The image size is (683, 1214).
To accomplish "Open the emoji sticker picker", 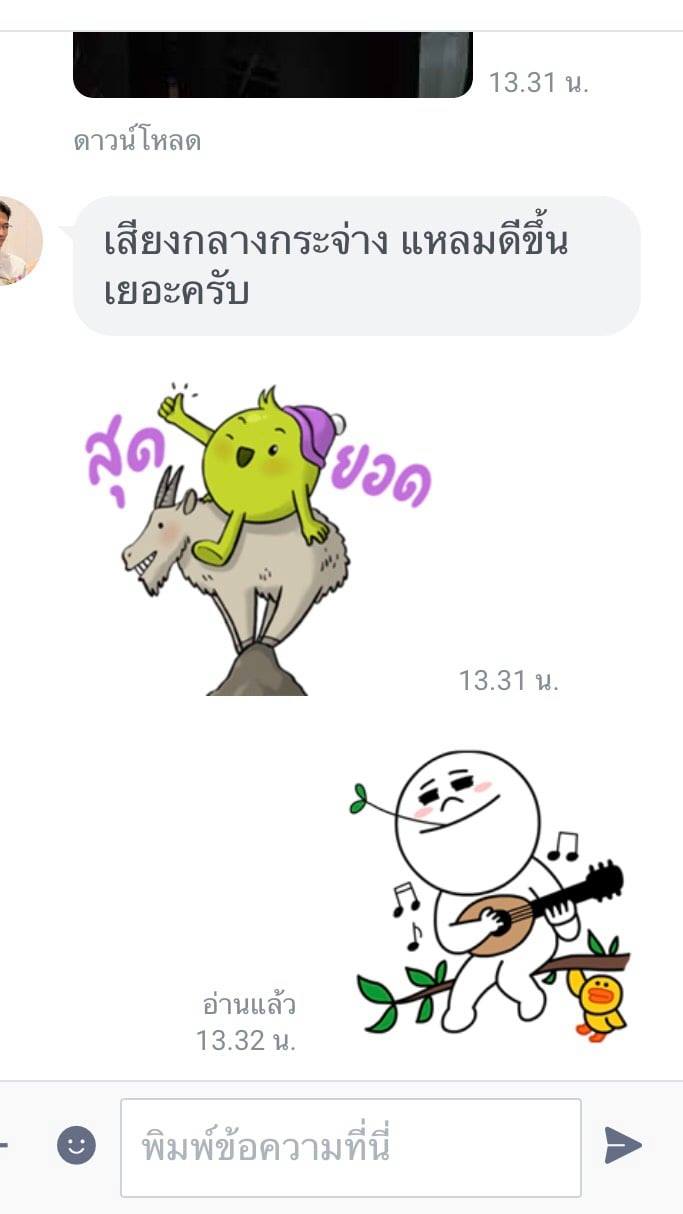I will point(76,1145).
